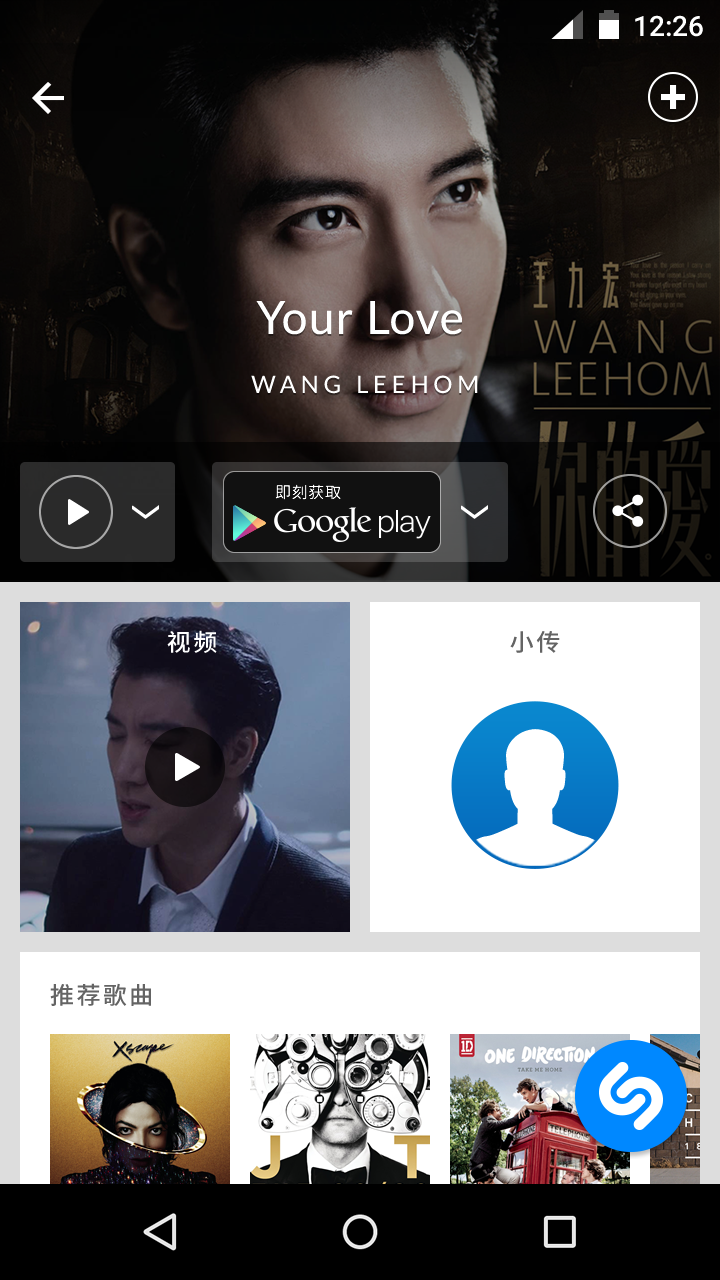Play the Your Love preview
Screen dimensions: 720x1280
click(x=76, y=512)
